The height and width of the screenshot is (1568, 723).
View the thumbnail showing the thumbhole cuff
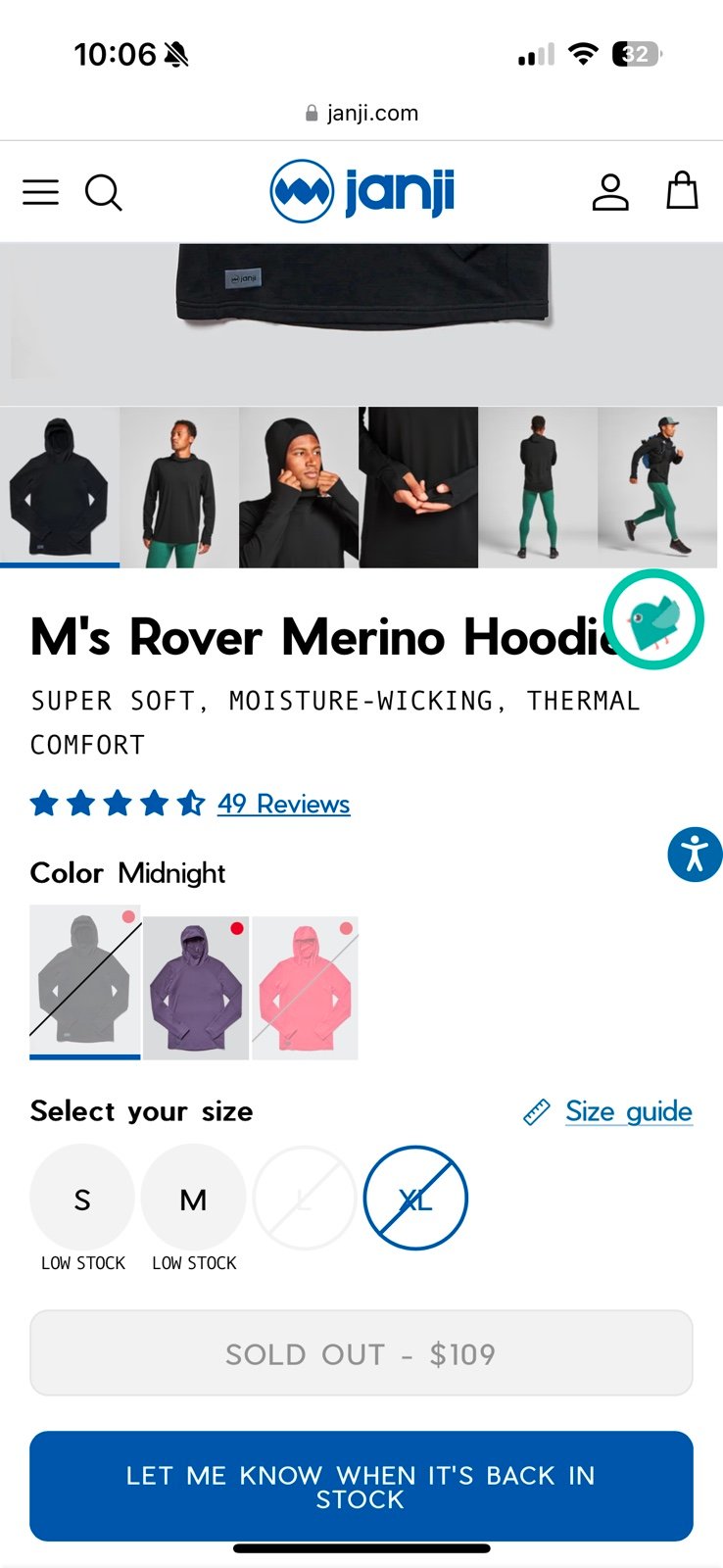(418, 487)
